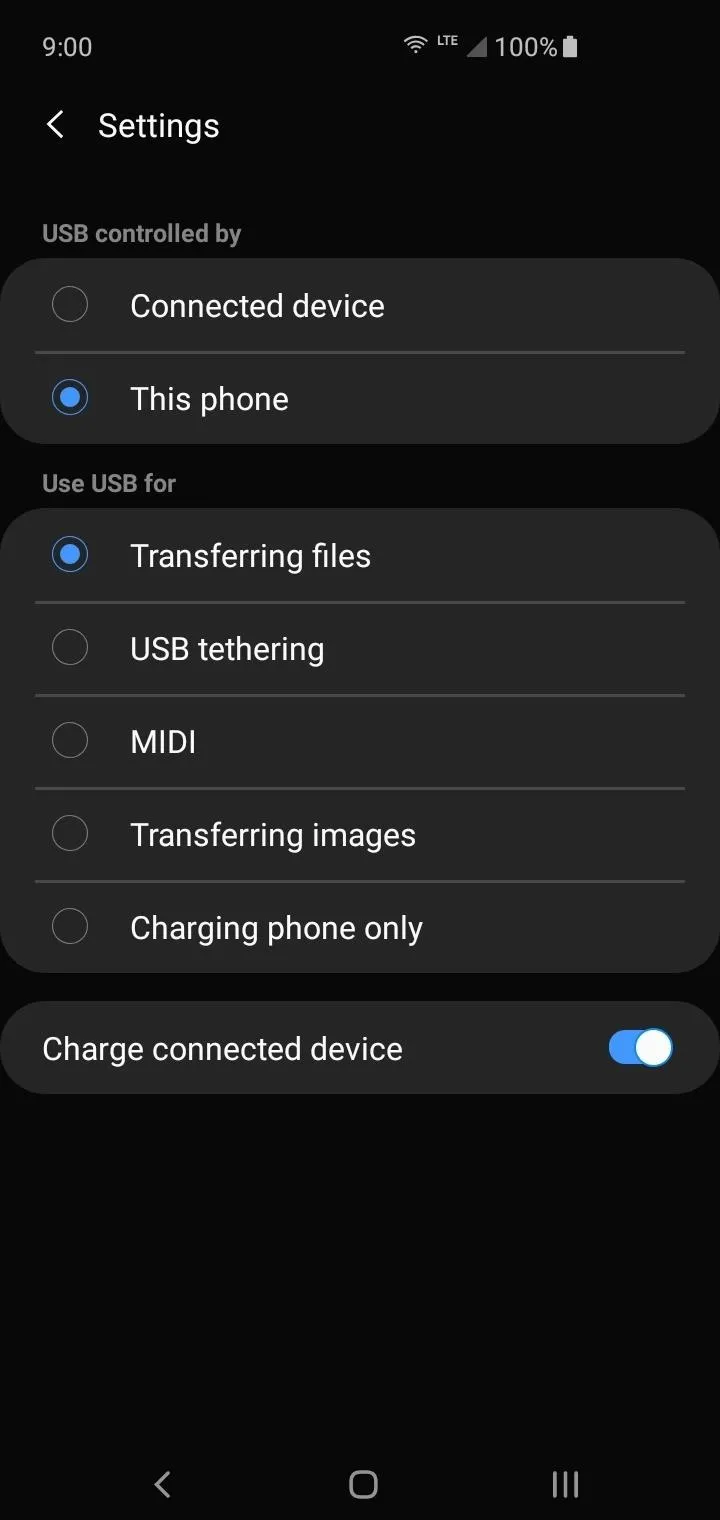The height and width of the screenshot is (1520, 720).
Task: Enable USB tethering option
Action: point(360,648)
